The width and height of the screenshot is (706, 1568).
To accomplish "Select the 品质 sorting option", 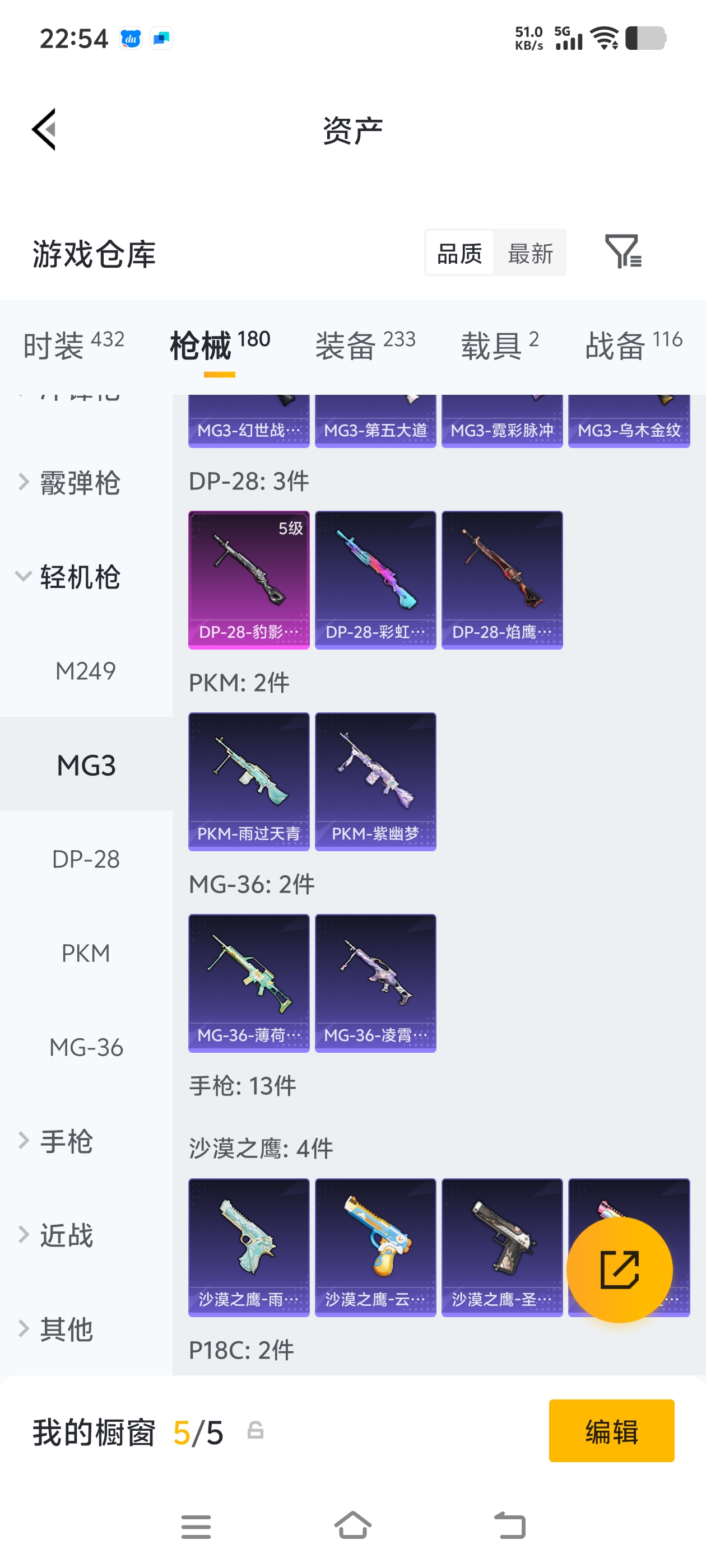I will click(x=459, y=253).
